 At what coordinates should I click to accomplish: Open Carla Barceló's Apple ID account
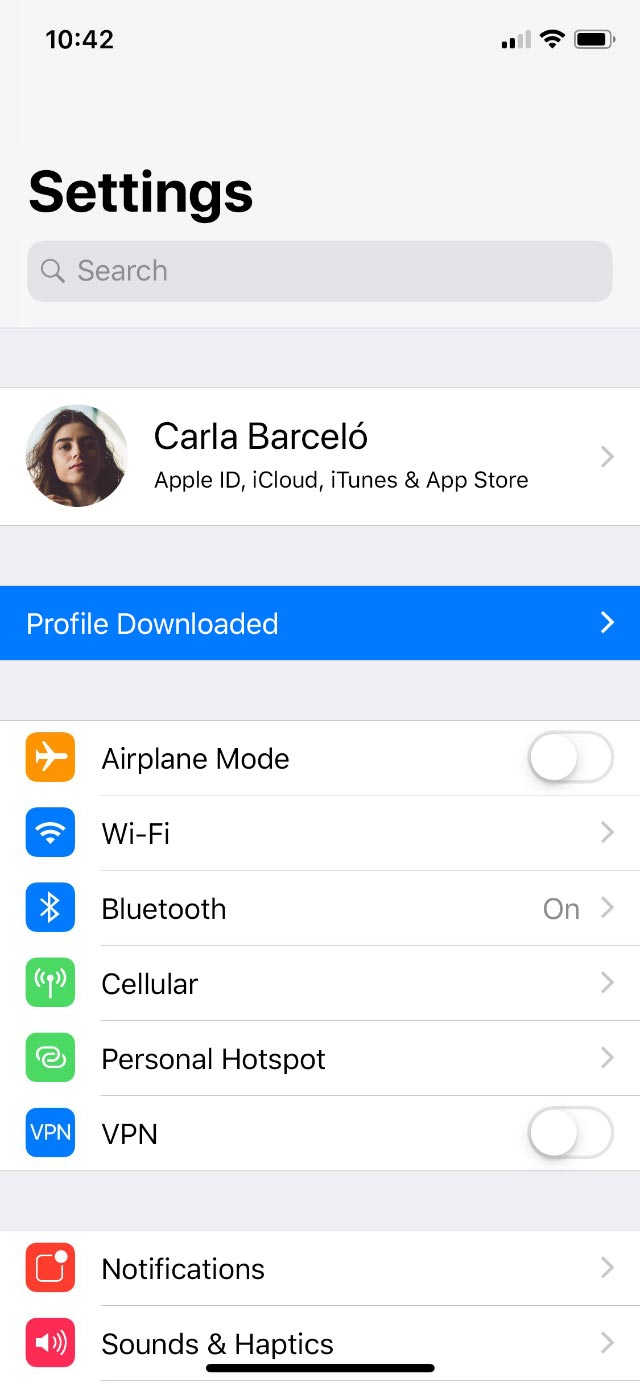320,457
